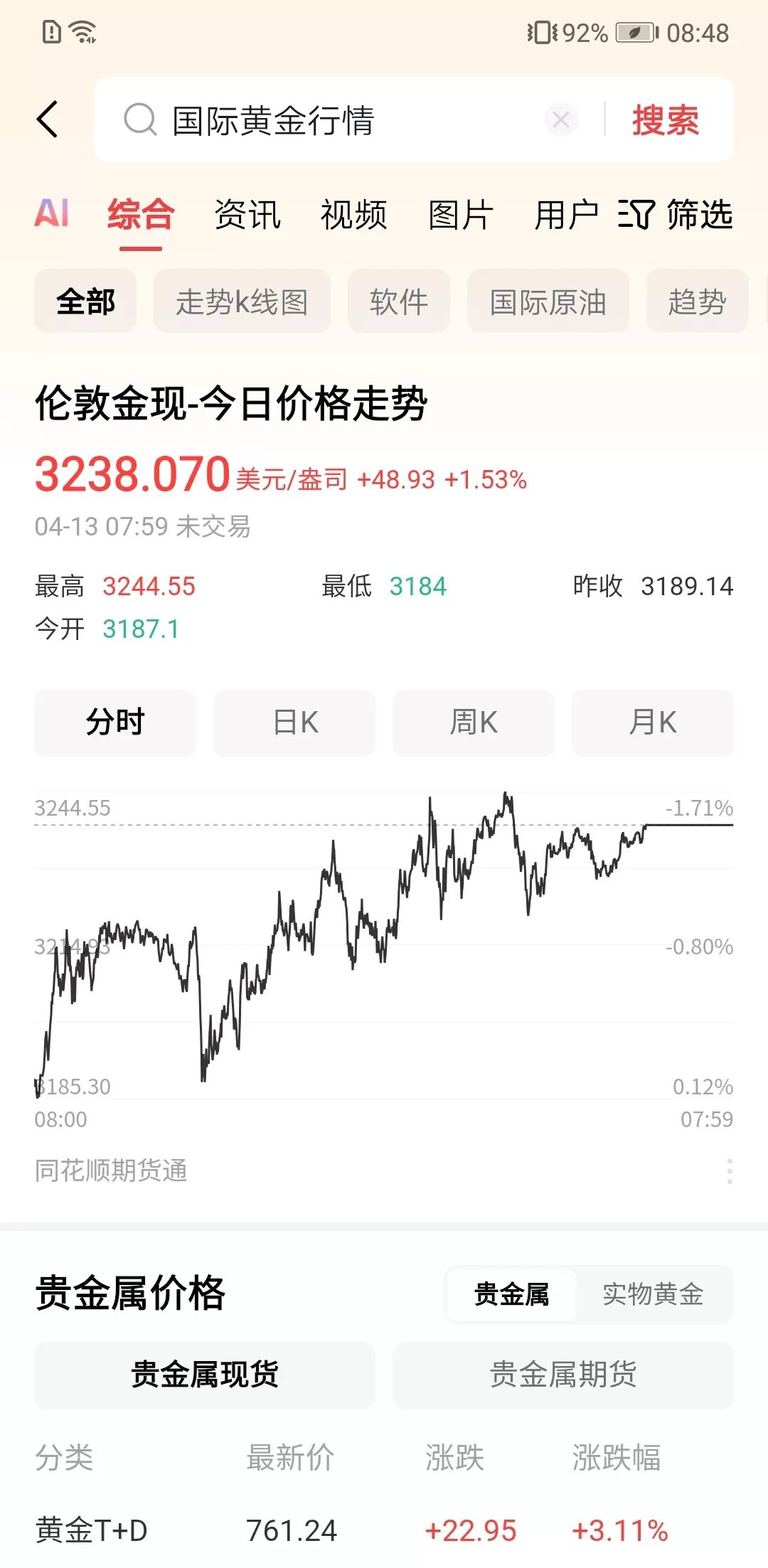This screenshot has width=768, height=1568.
Task: Tap the Wi-Fi status icon
Action: tap(80, 31)
